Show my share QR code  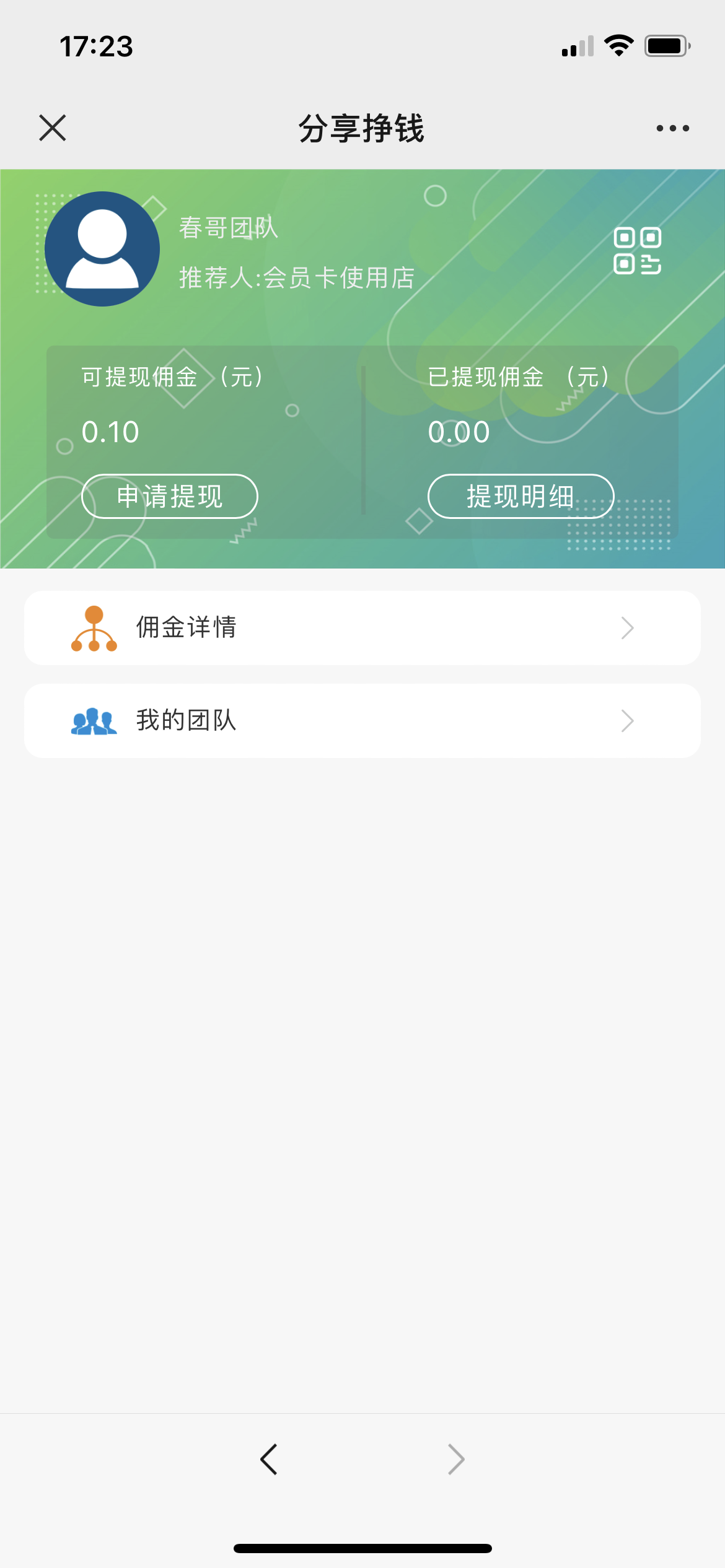(637, 251)
